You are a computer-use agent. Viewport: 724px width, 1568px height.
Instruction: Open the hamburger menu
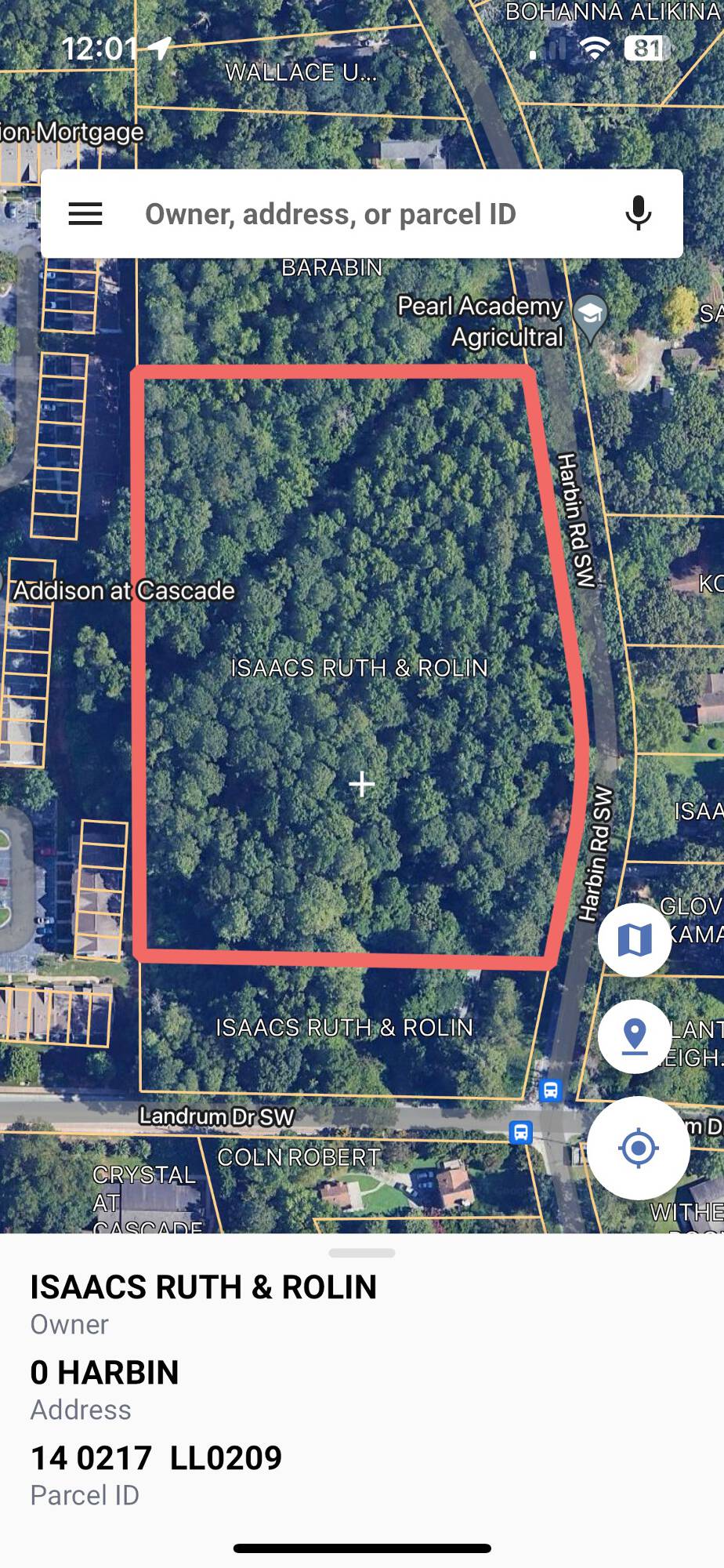(85, 214)
